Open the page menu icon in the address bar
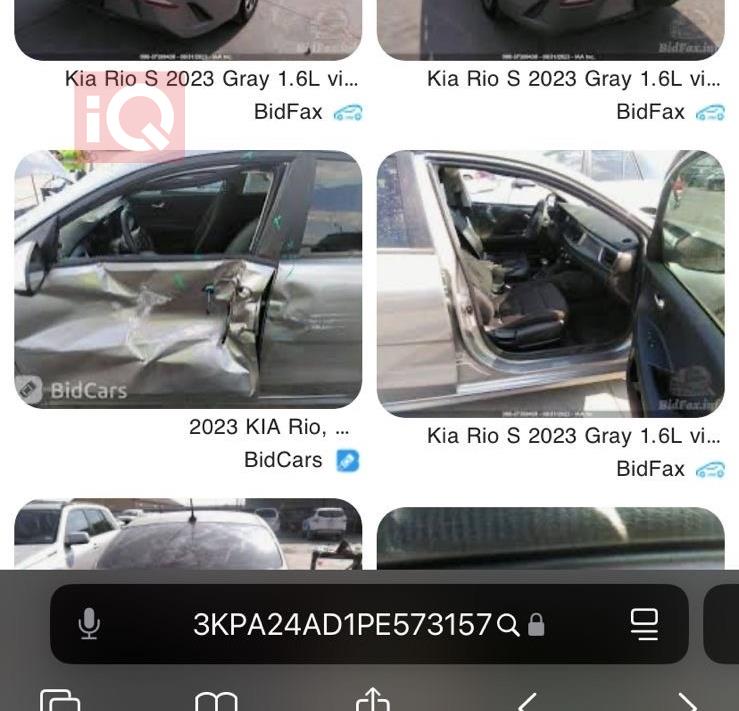Viewport: 739px width, 711px height. tap(644, 624)
